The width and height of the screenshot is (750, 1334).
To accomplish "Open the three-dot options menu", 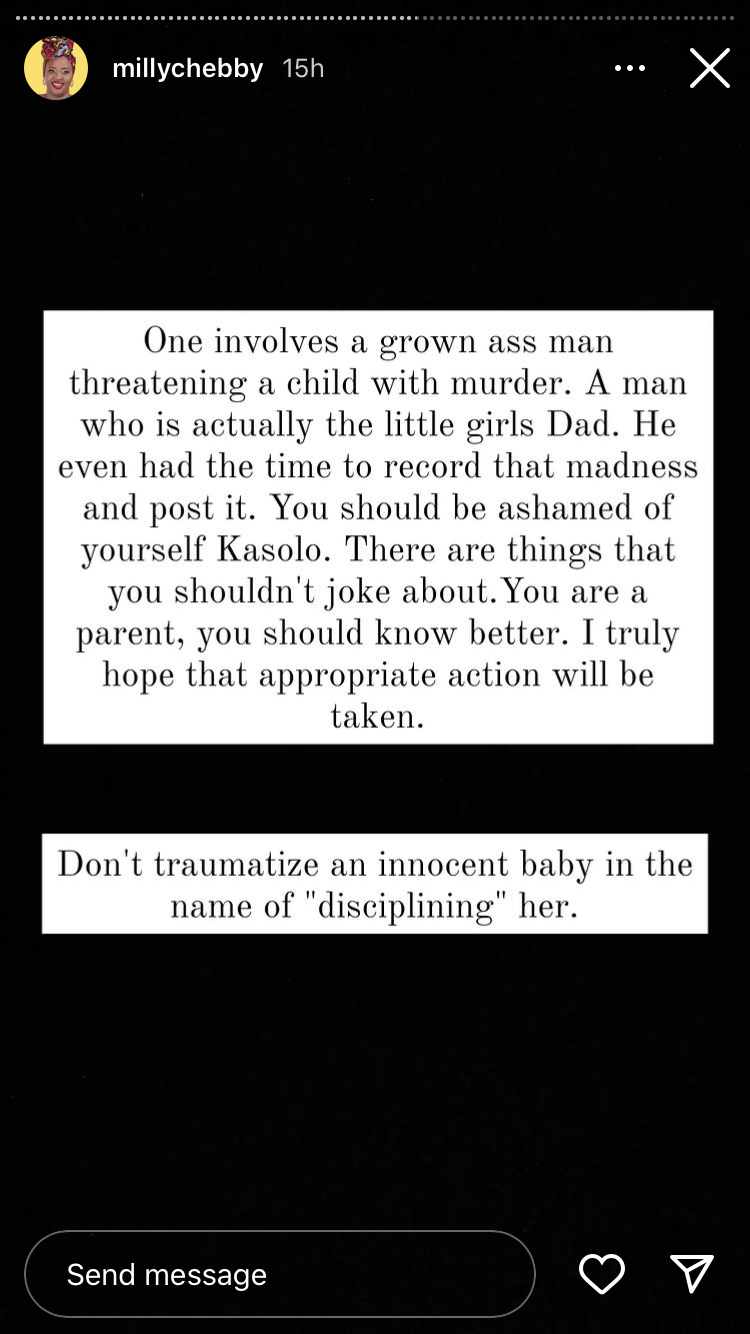I will (x=630, y=68).
